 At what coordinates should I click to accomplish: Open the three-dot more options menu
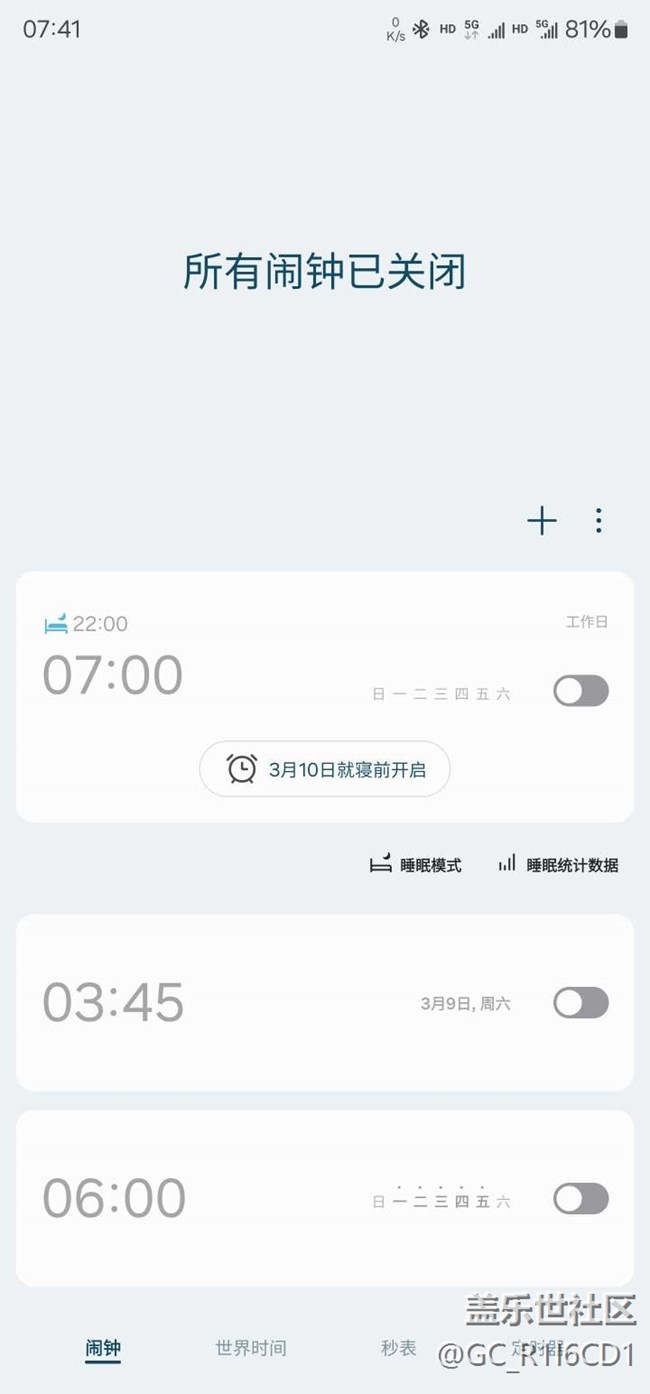pos(598,520)
